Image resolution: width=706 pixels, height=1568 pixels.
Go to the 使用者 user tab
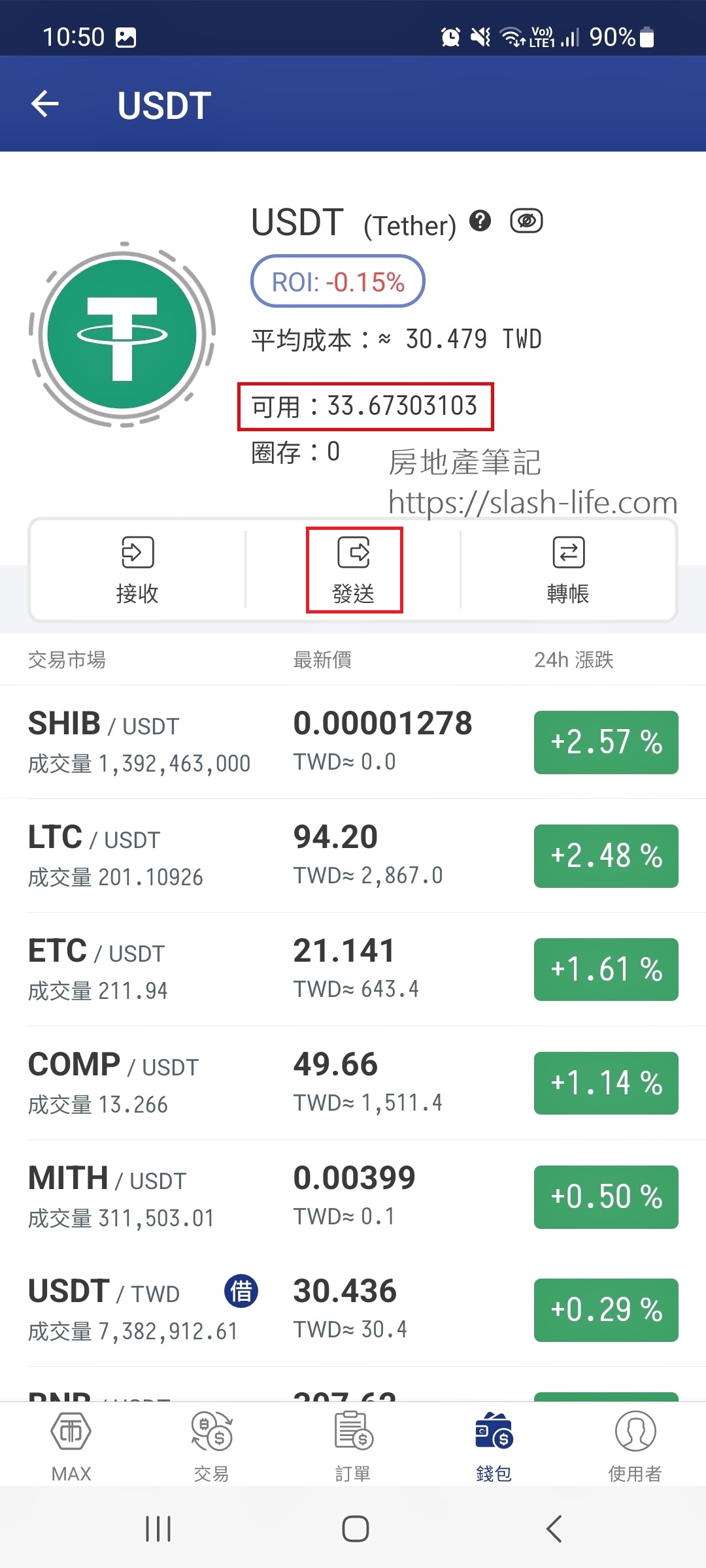click(x=635, y=1445)
